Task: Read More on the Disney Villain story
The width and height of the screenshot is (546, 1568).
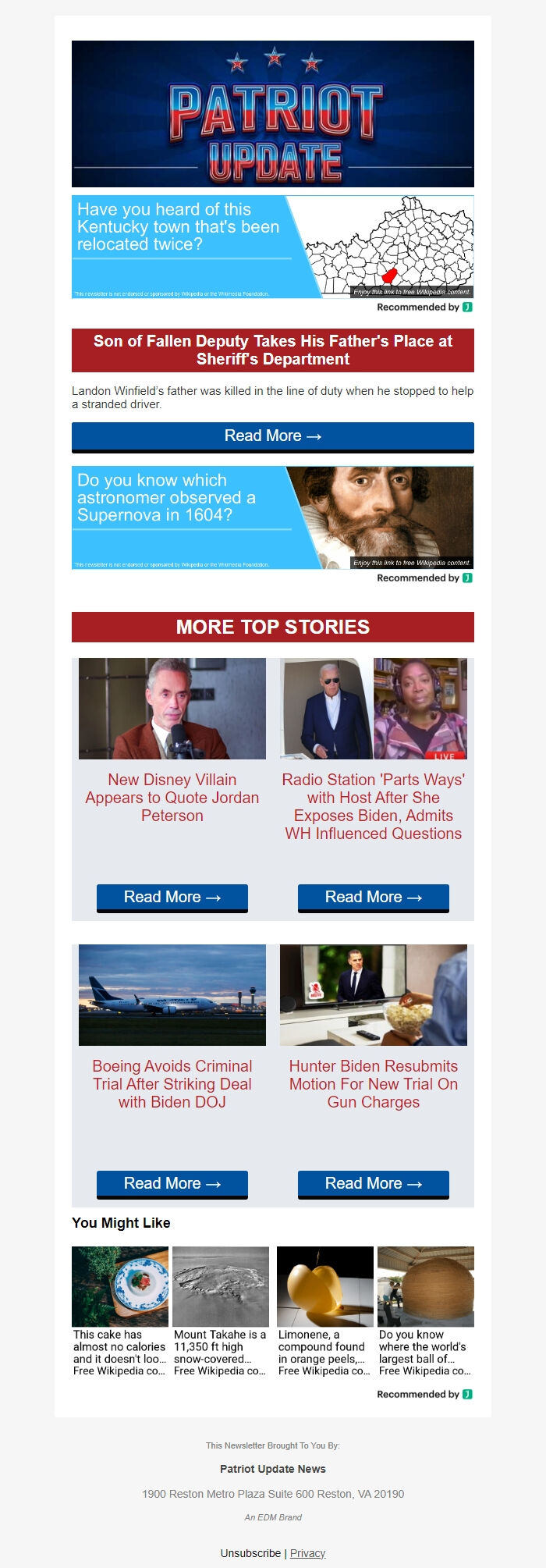Action: (x=172, y=897)
